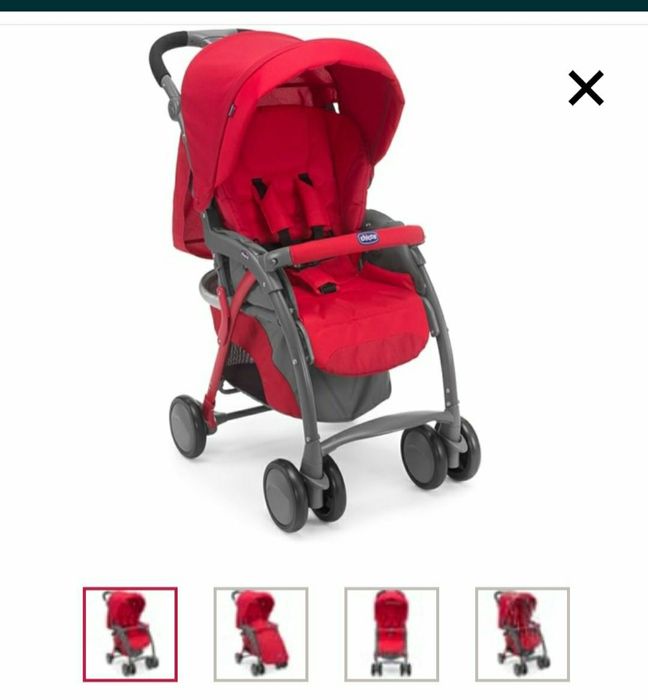View the second thumbnail with leg cover

click(261, 634)
